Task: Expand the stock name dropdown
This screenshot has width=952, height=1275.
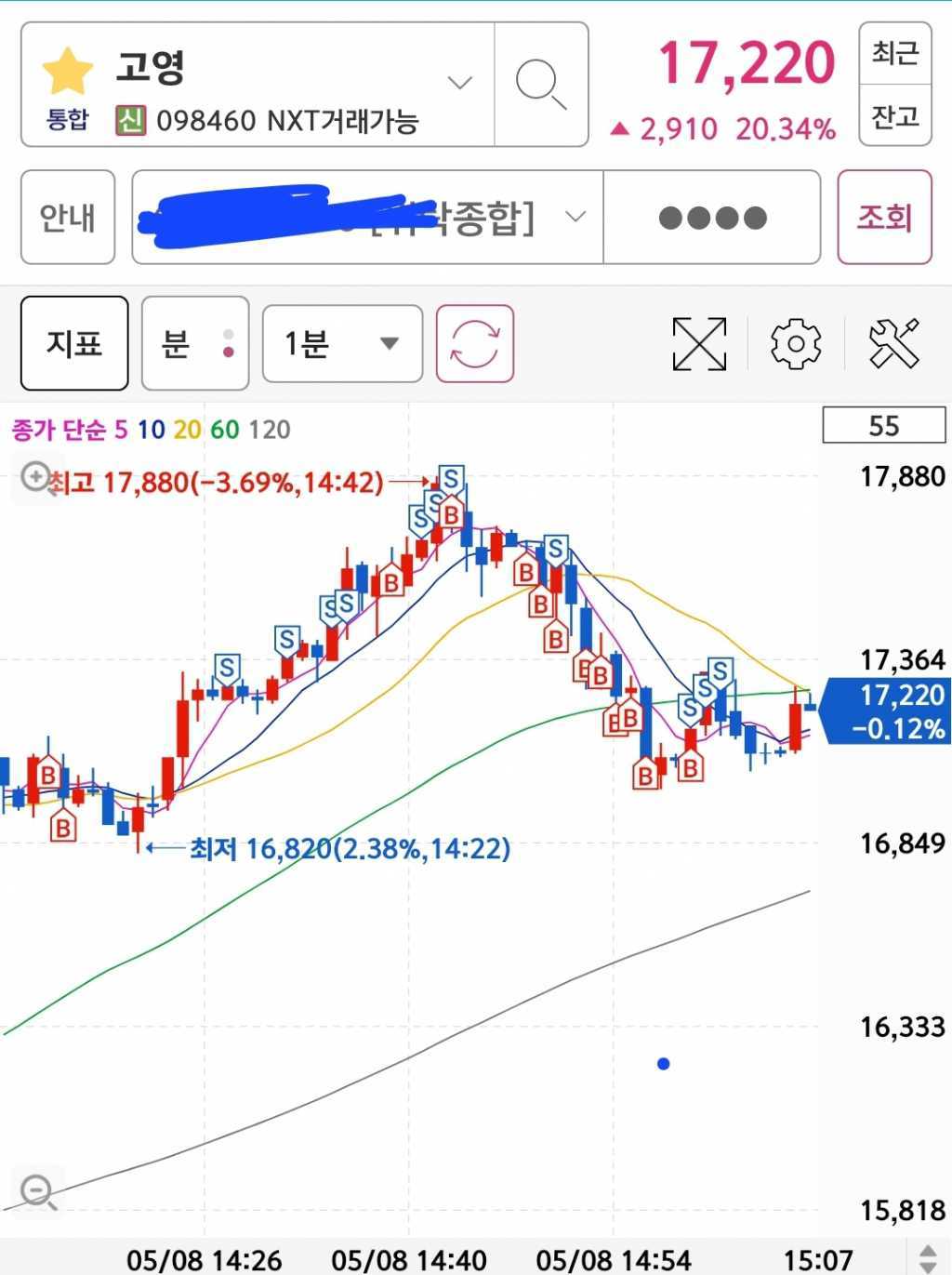Action: point(459,84)
